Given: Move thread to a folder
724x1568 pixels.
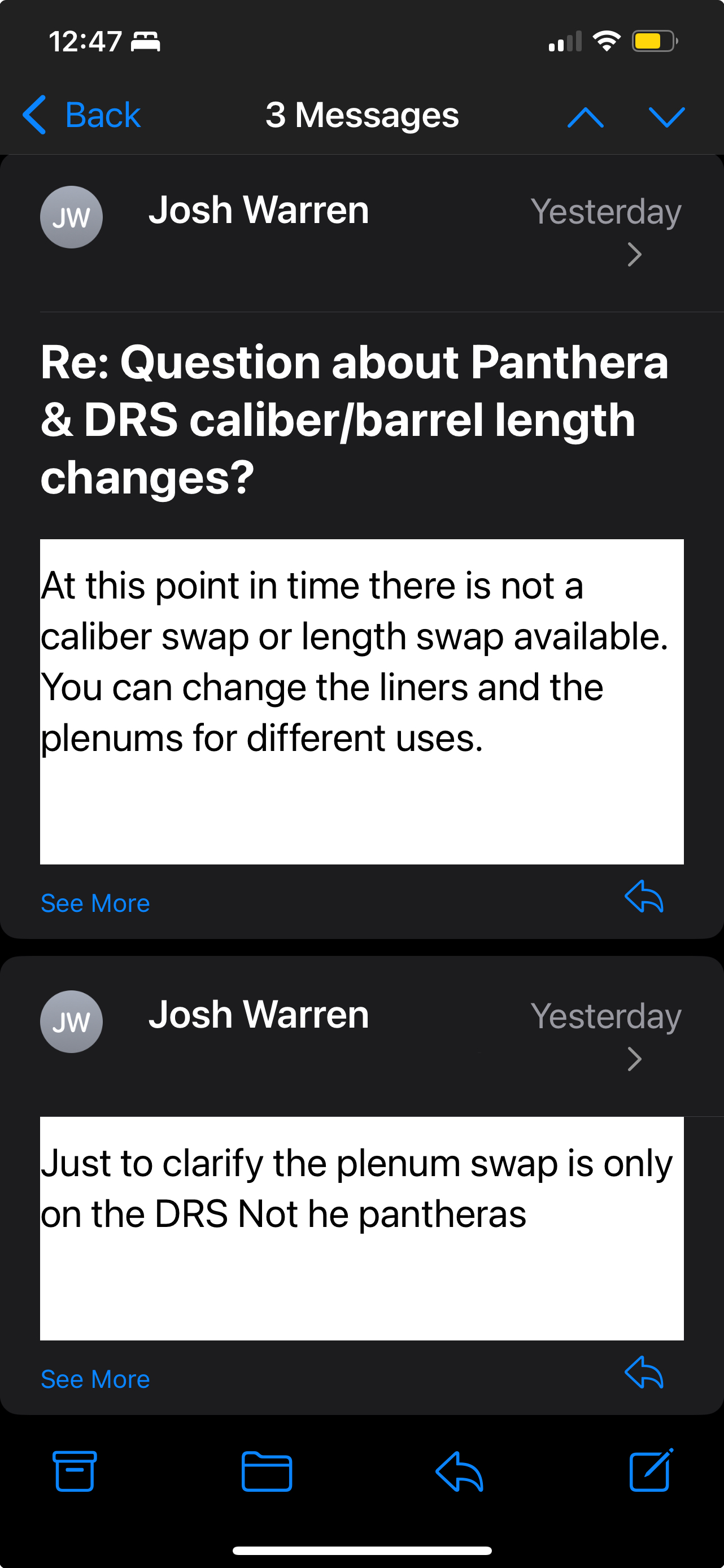Looking at the screenshot, I should click(x=267, y=1471).
